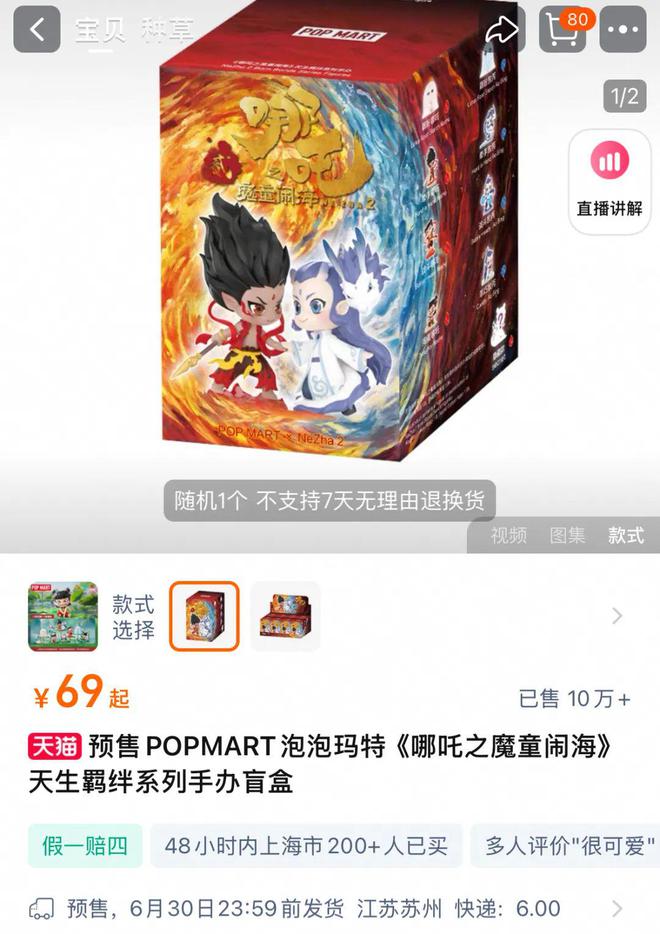Switch to the 种草 tab
The width and height of the screenshot is (660, 934).
pyautogui.click(x=165, y=29)
